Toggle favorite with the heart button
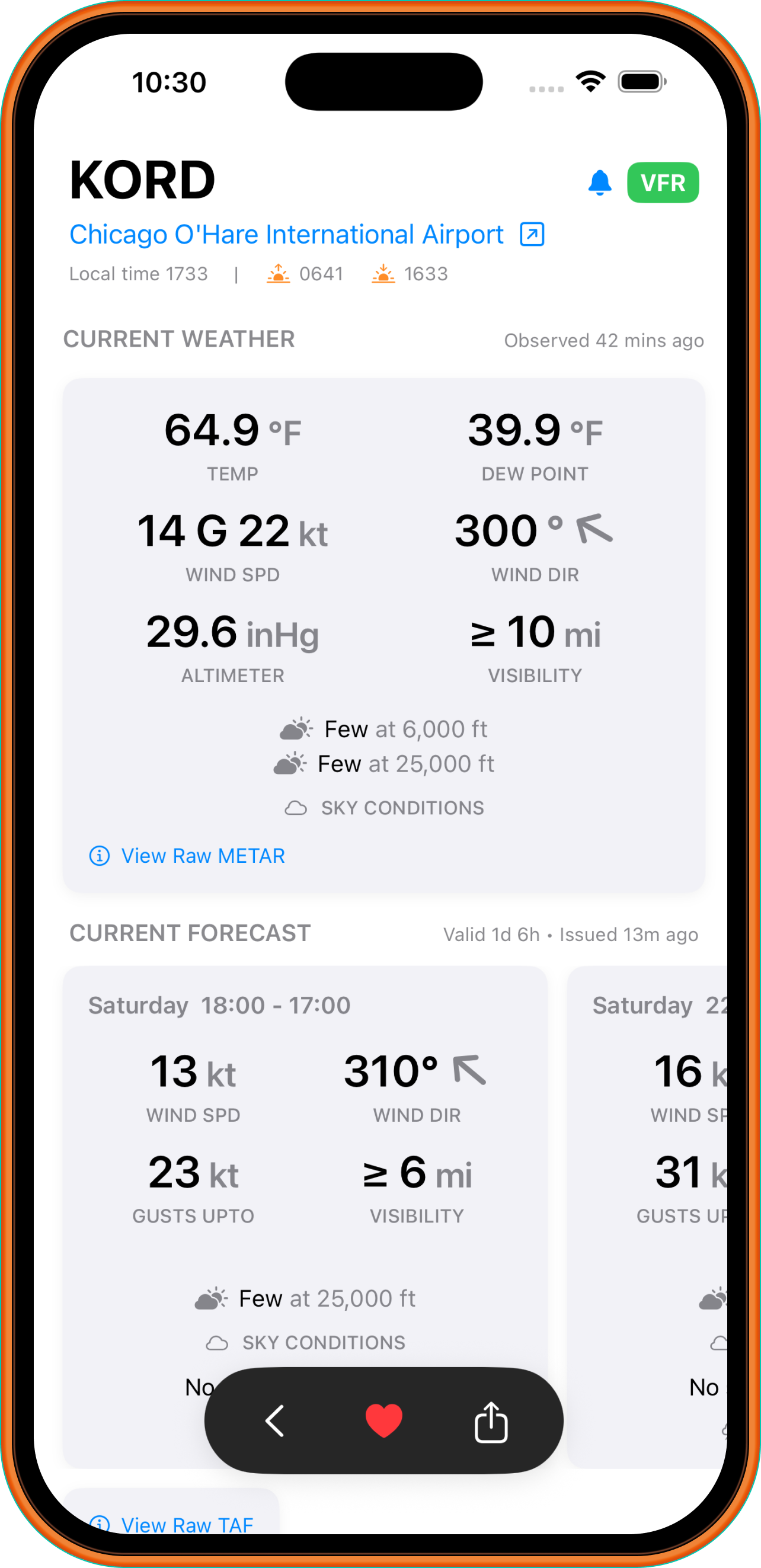The image size is (761, 1568). click(383, 1421)
